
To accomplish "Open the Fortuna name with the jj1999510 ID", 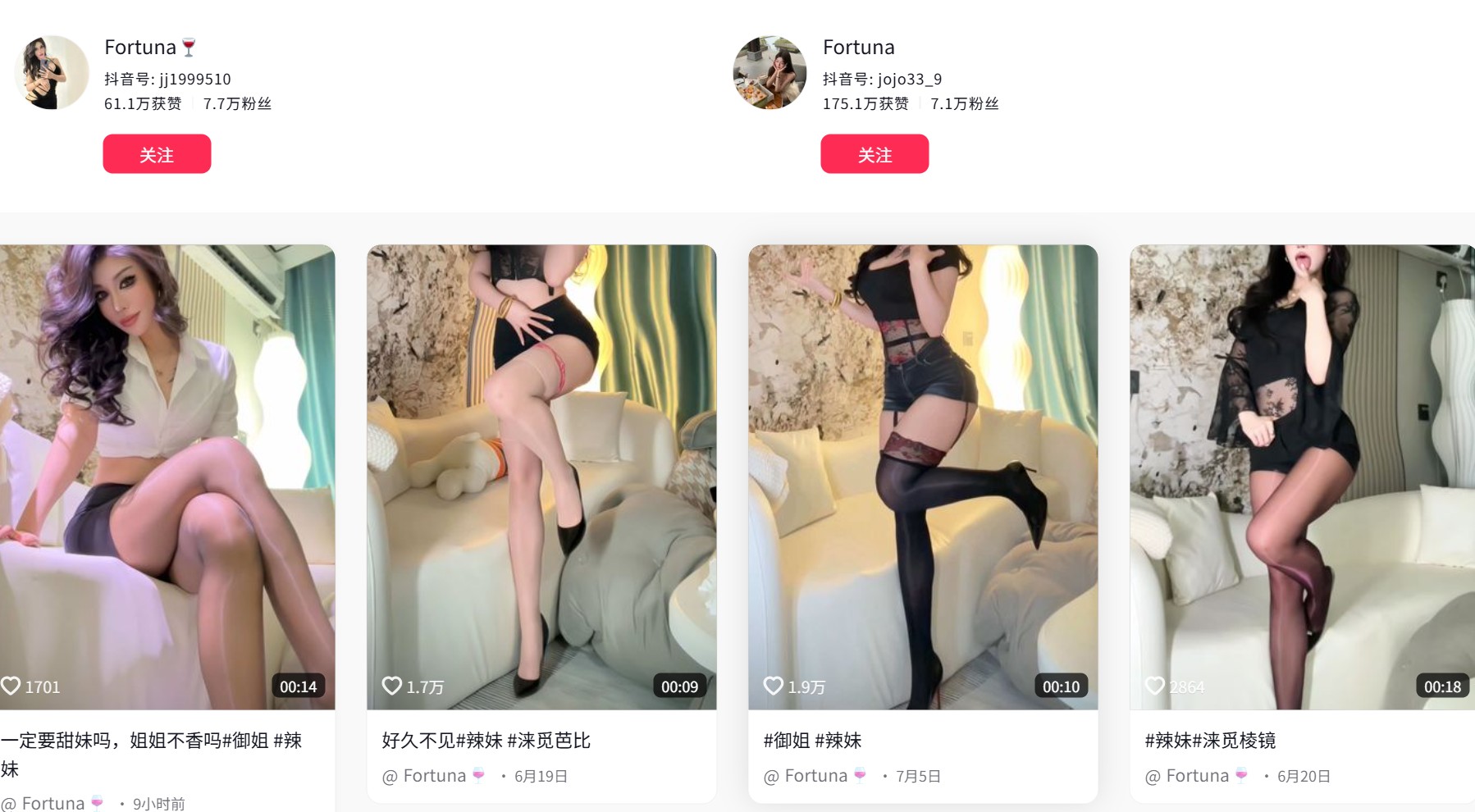I will [x=140, y=48].
